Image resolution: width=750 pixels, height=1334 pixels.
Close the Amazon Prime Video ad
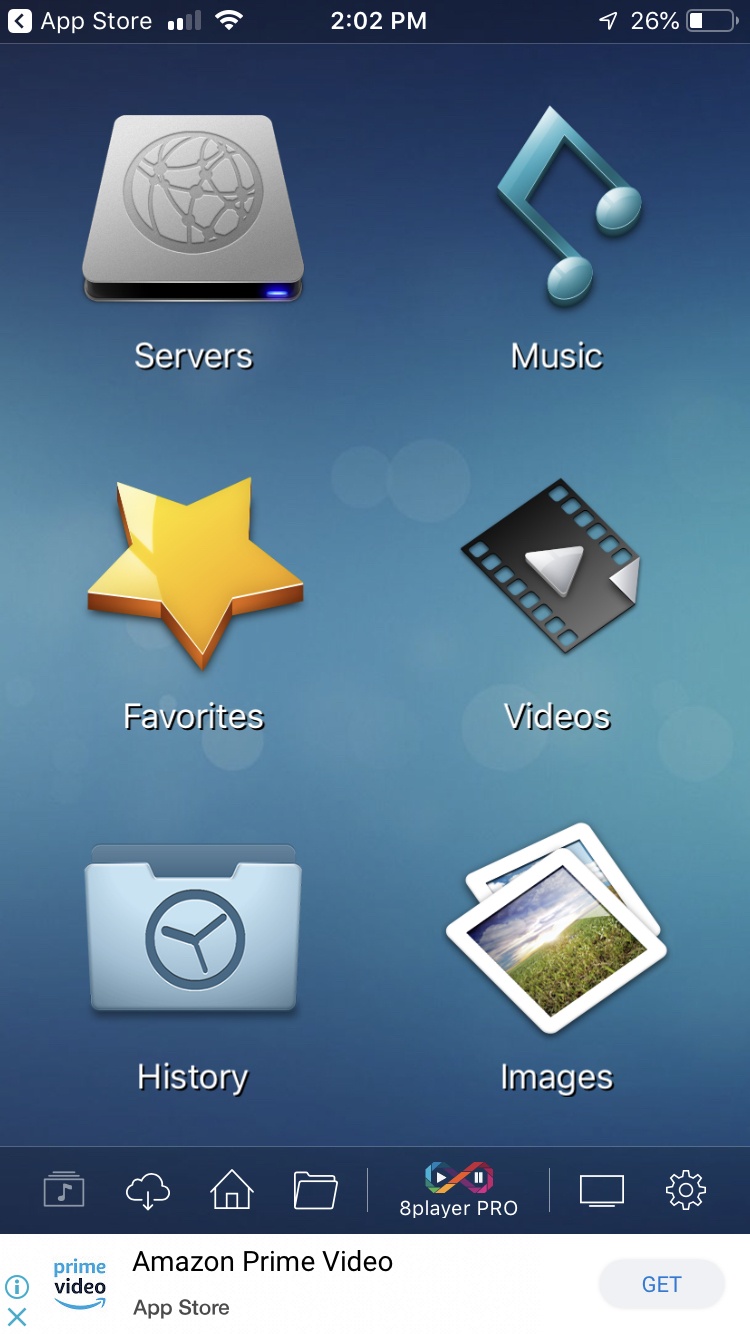17,1317
